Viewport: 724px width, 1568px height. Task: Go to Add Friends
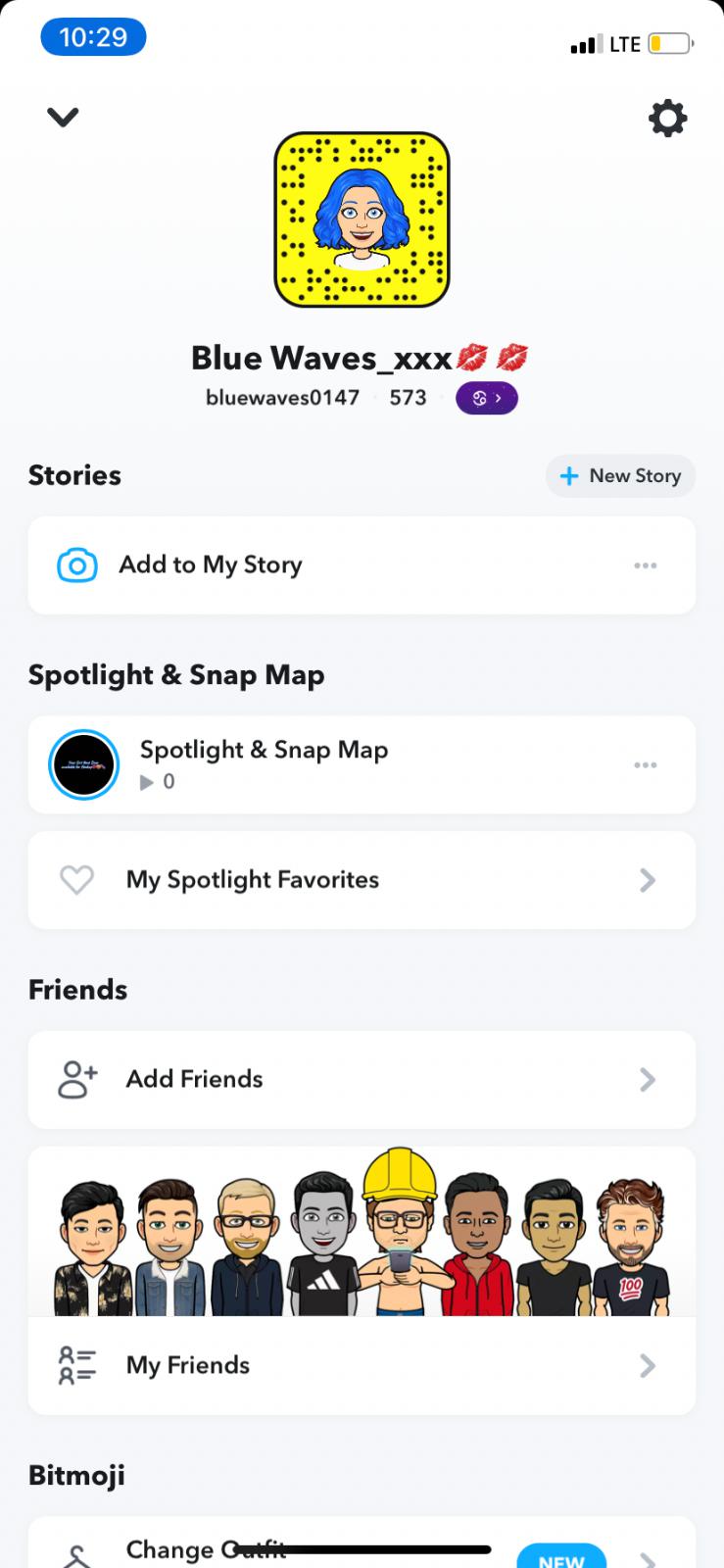tap(362, 1079)
